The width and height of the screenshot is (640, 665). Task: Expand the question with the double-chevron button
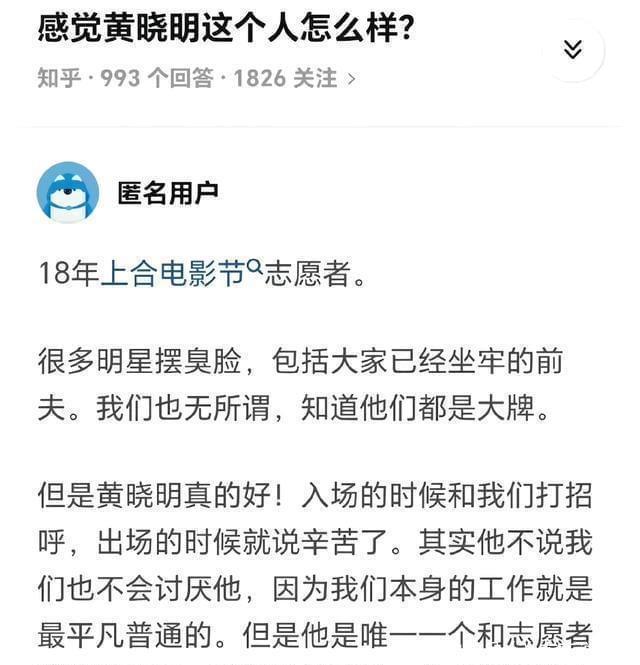point(573,50)
